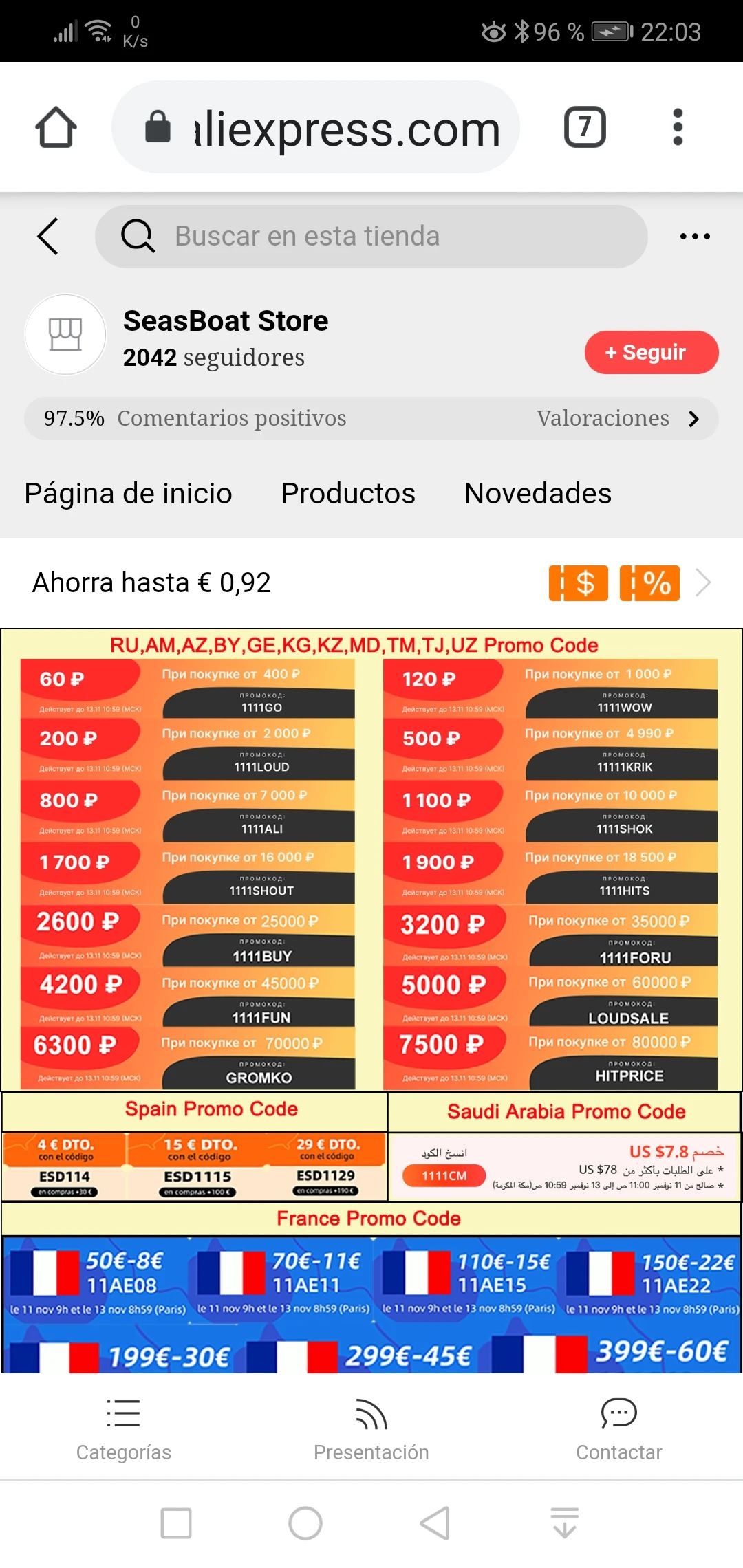Viewport: 743px width, 1568px height.
Task: Open Valoraciones store ratings
Action: (x=618, y=418)
